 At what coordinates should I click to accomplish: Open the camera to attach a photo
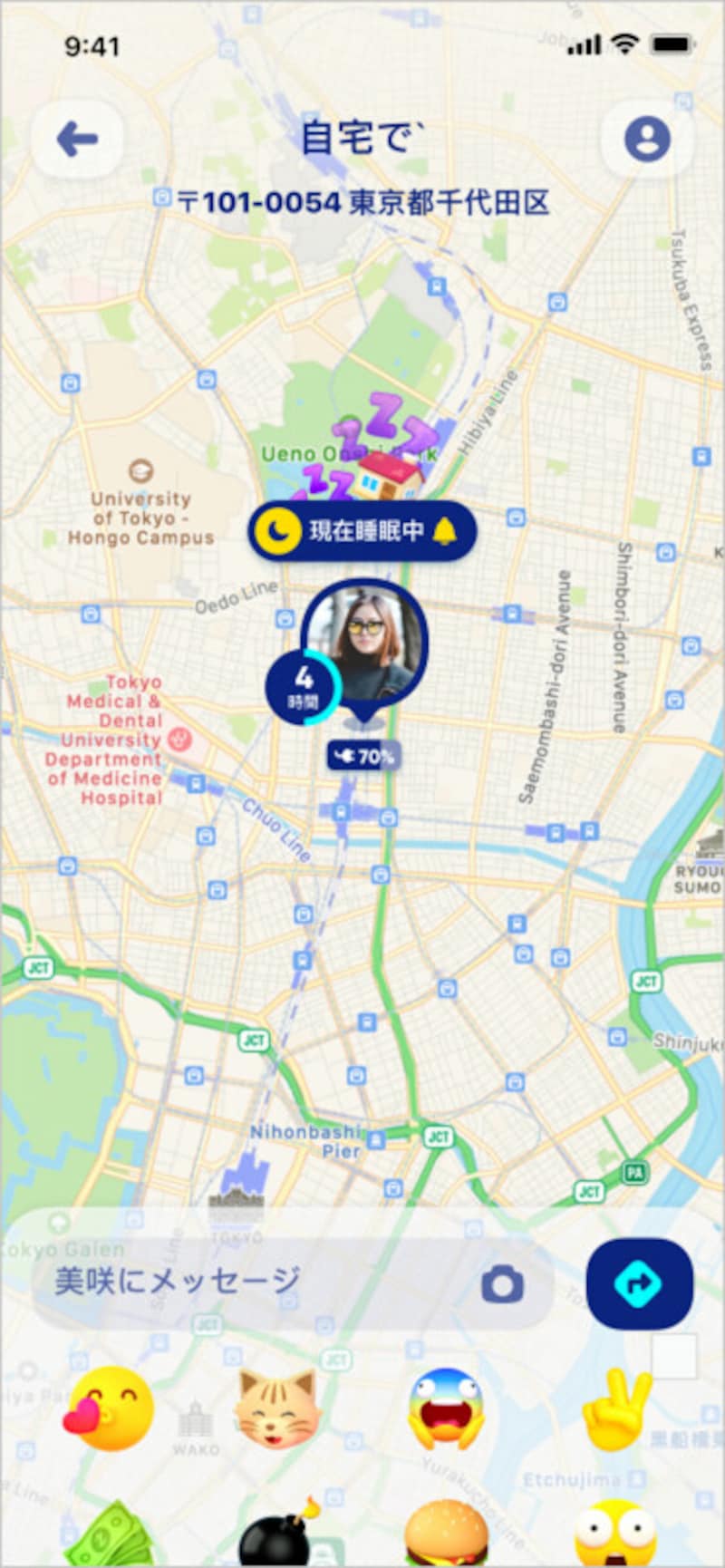click(504, 1282)
